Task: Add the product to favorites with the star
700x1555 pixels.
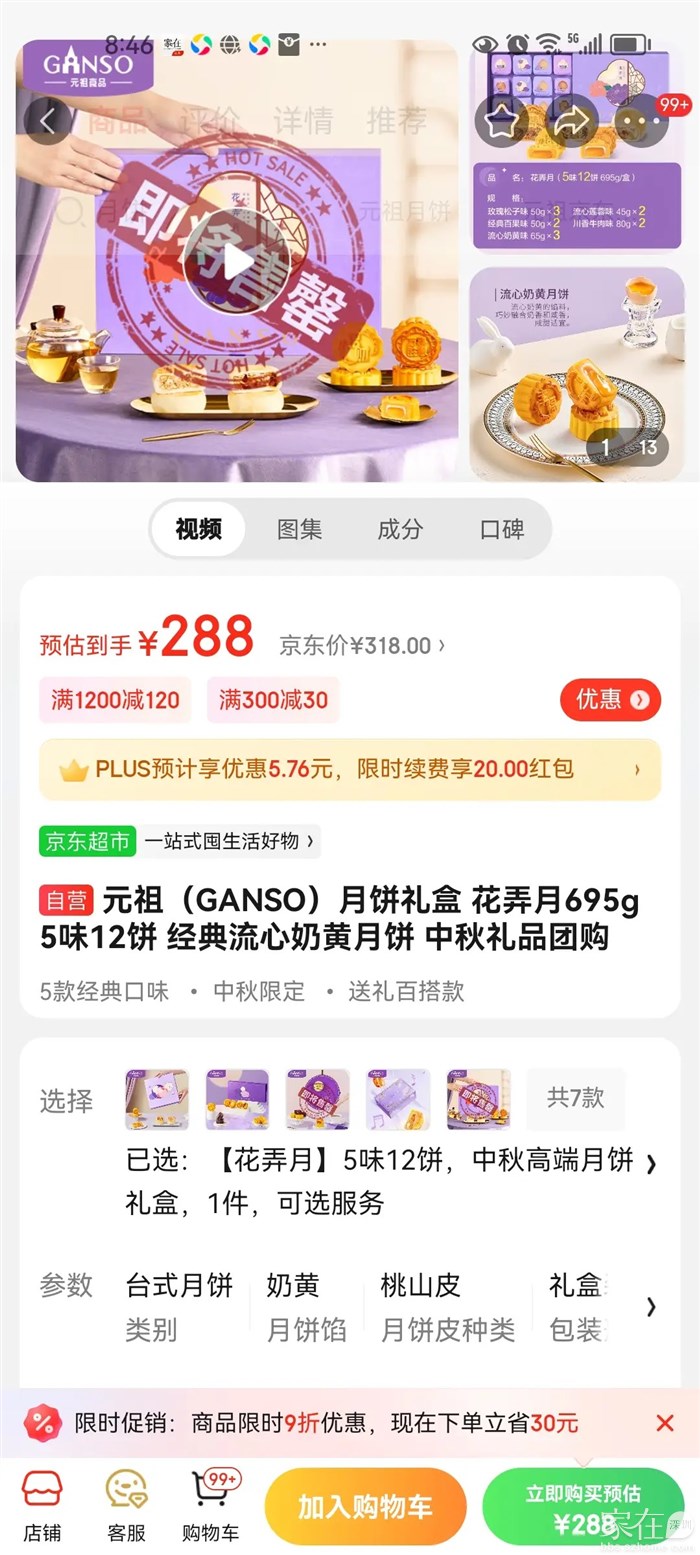Action: (502, 121)
